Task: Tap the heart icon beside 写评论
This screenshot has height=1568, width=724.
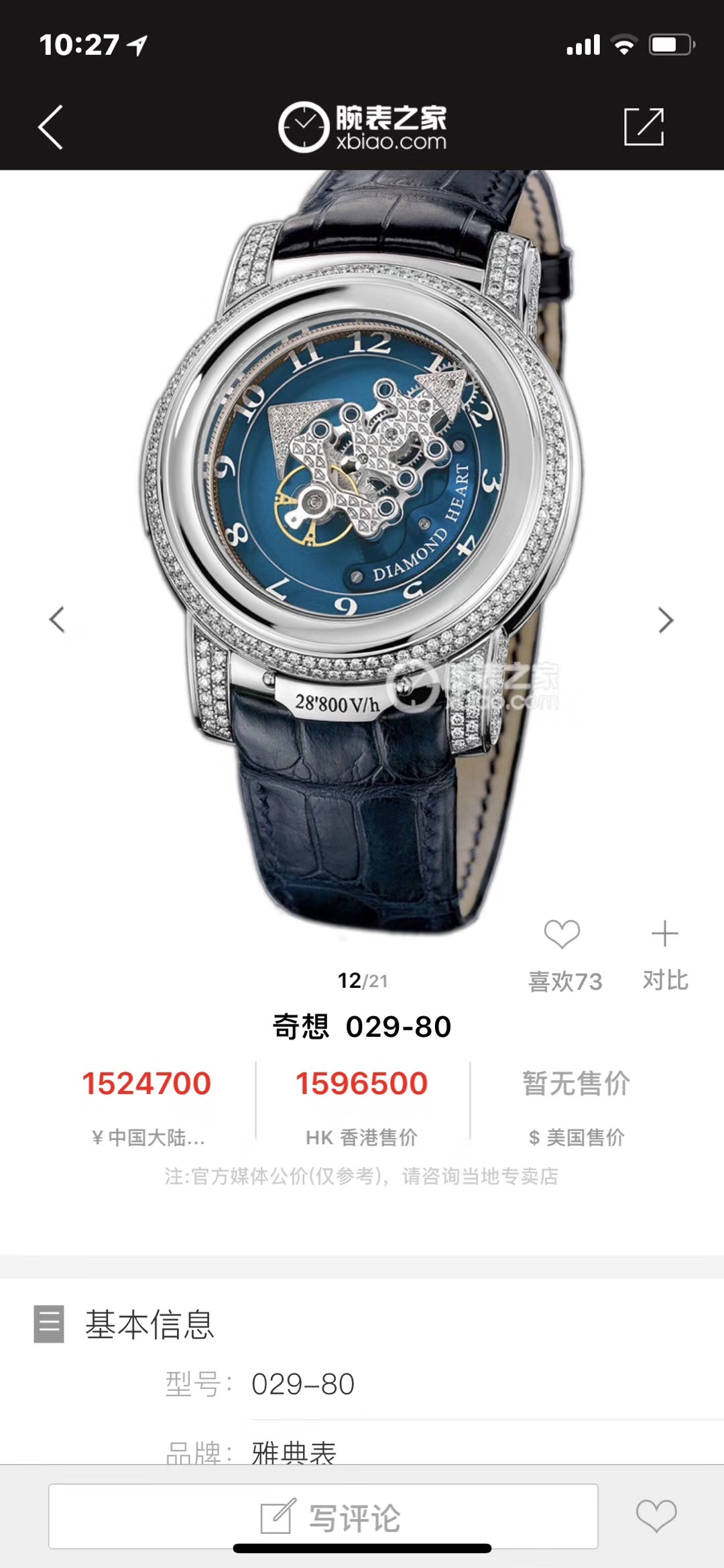Action: point(656,1516)
